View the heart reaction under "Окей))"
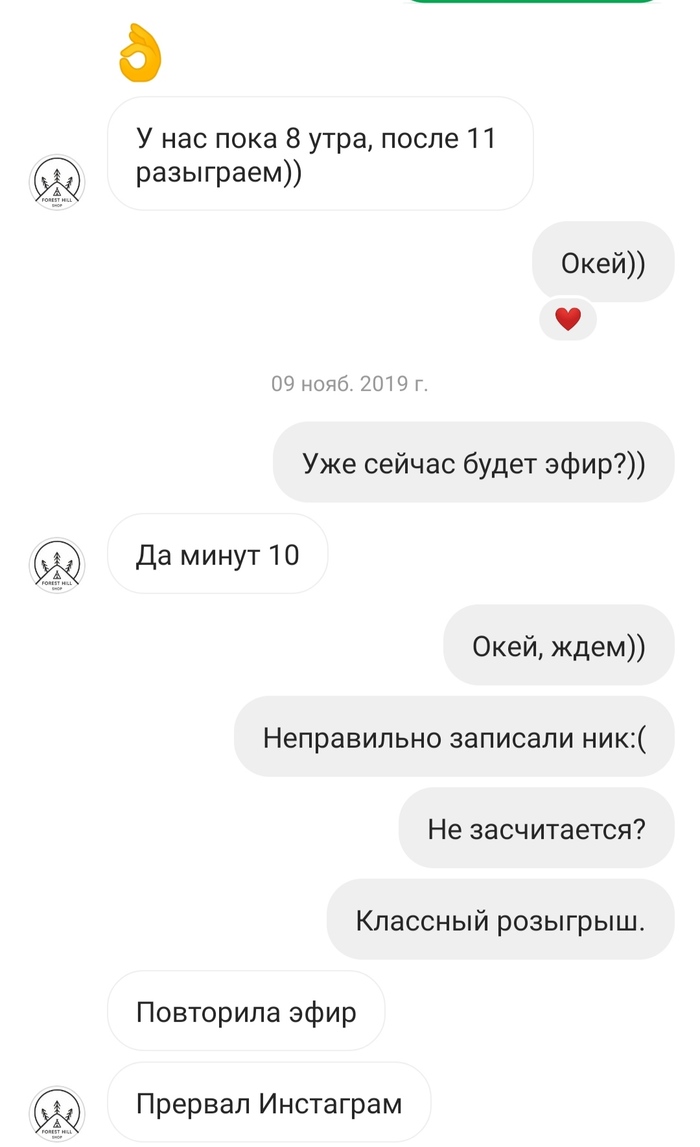The image size is (700, 1147). click(568, 320)
